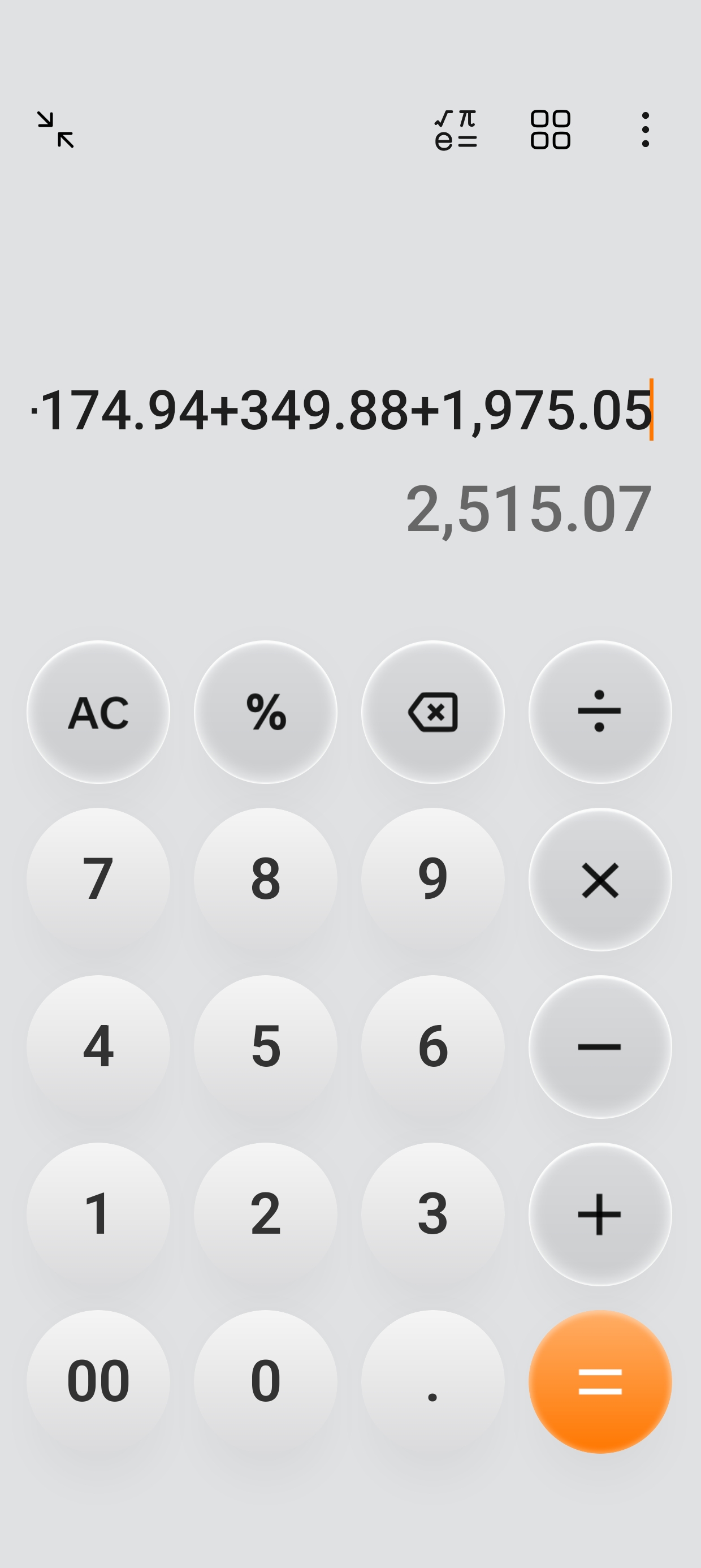
Task: Place cursor in the expression field
Action: (x=341, y=410)
